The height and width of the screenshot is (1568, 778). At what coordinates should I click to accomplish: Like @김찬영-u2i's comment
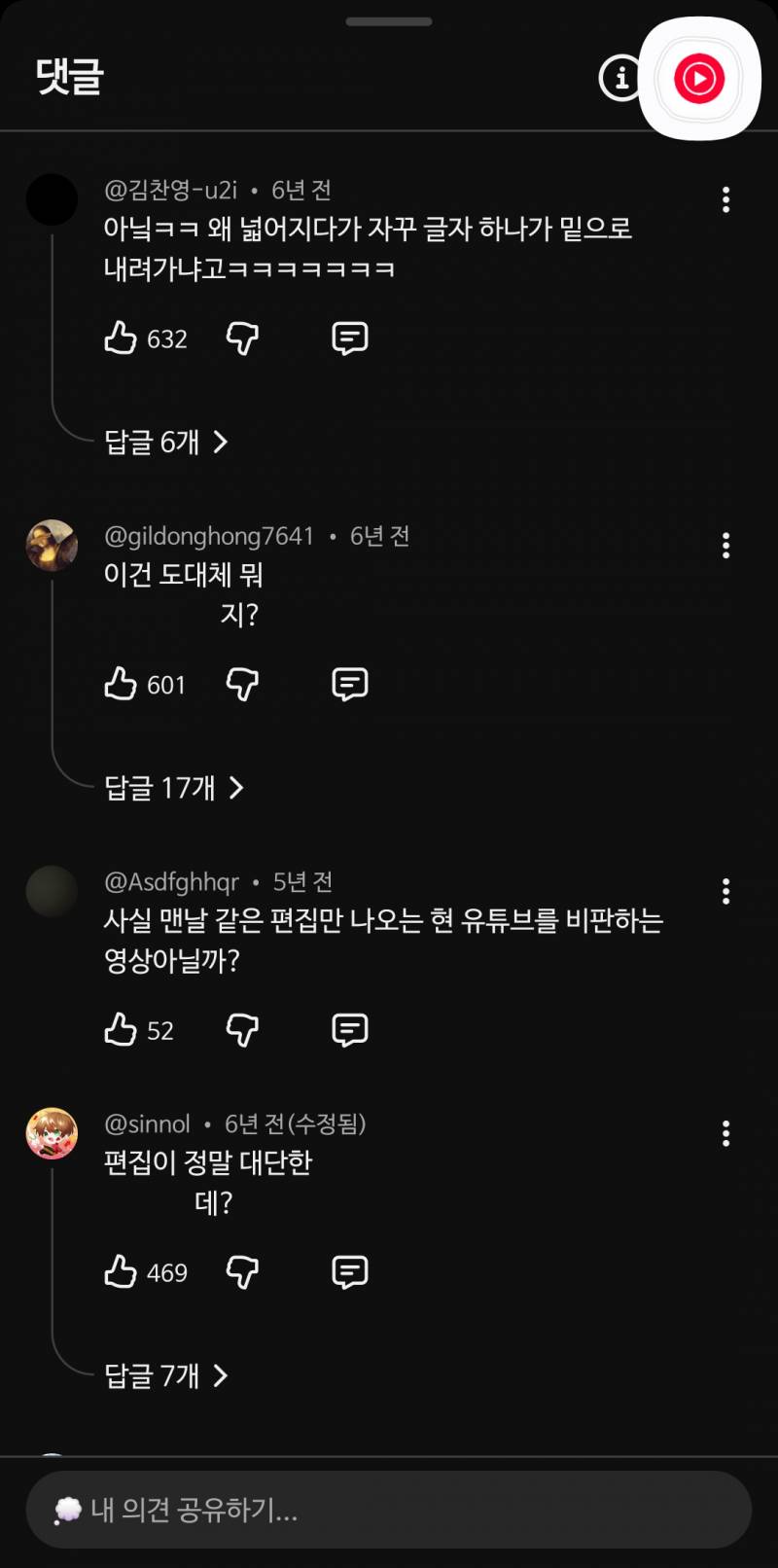pyautogui.click(x=120, y=339)
